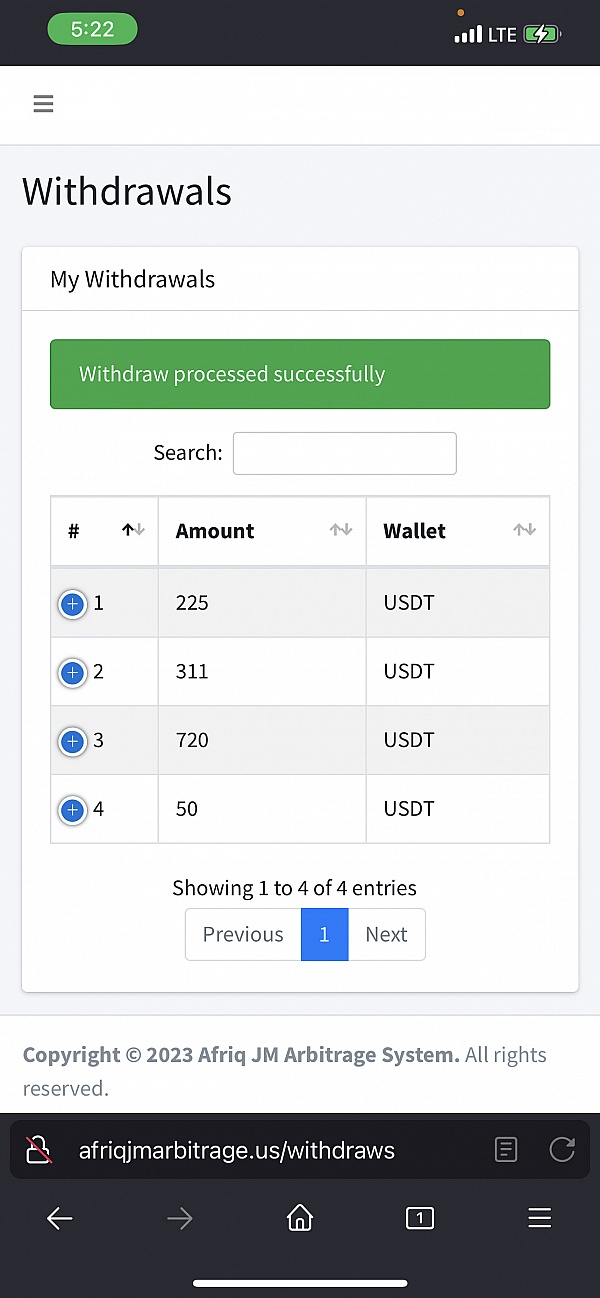Go to the Next page
Viewport: 600px width, 1298px height.
(x=386, y=934)
